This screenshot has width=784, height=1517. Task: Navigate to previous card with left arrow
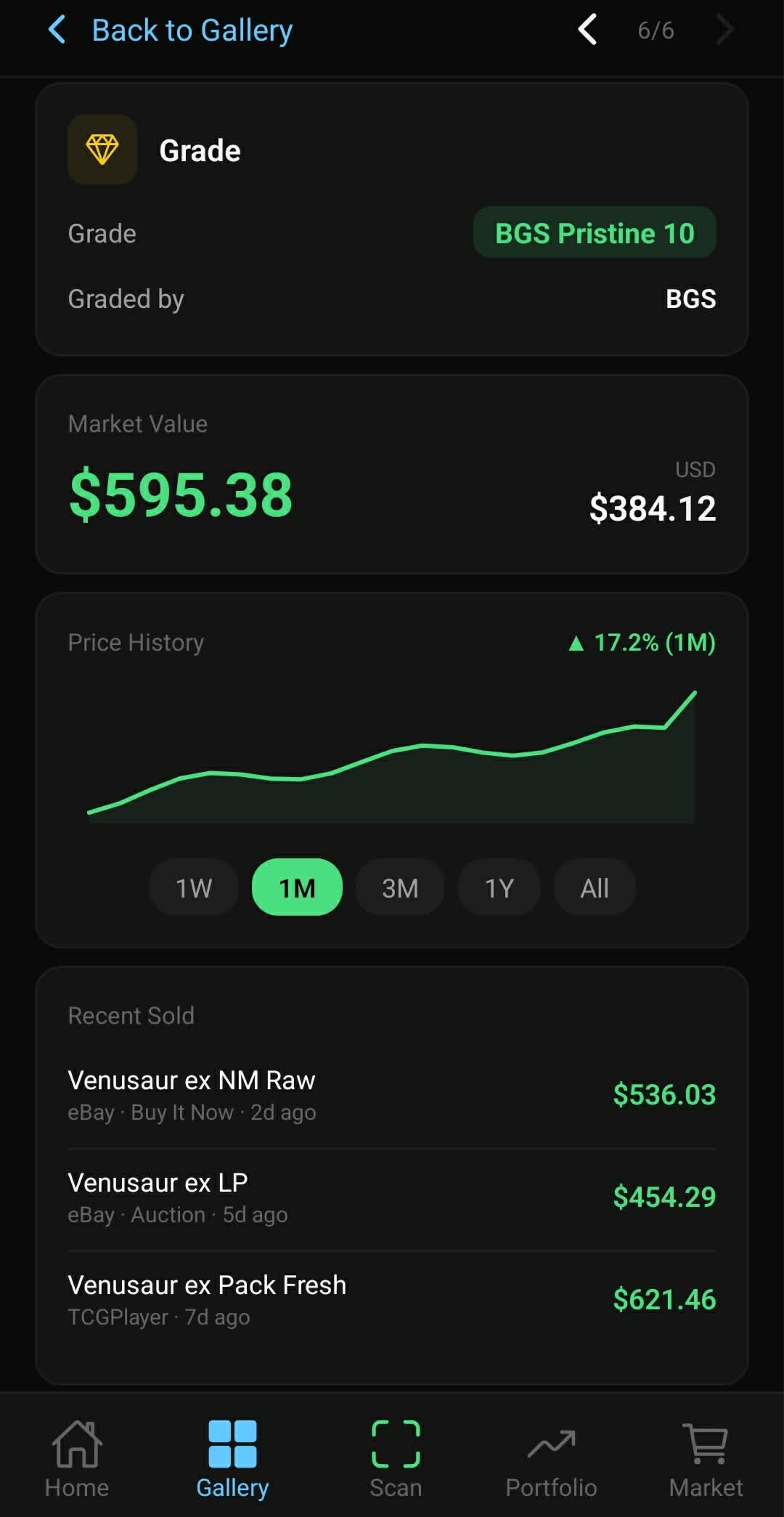tap(587, 30)
